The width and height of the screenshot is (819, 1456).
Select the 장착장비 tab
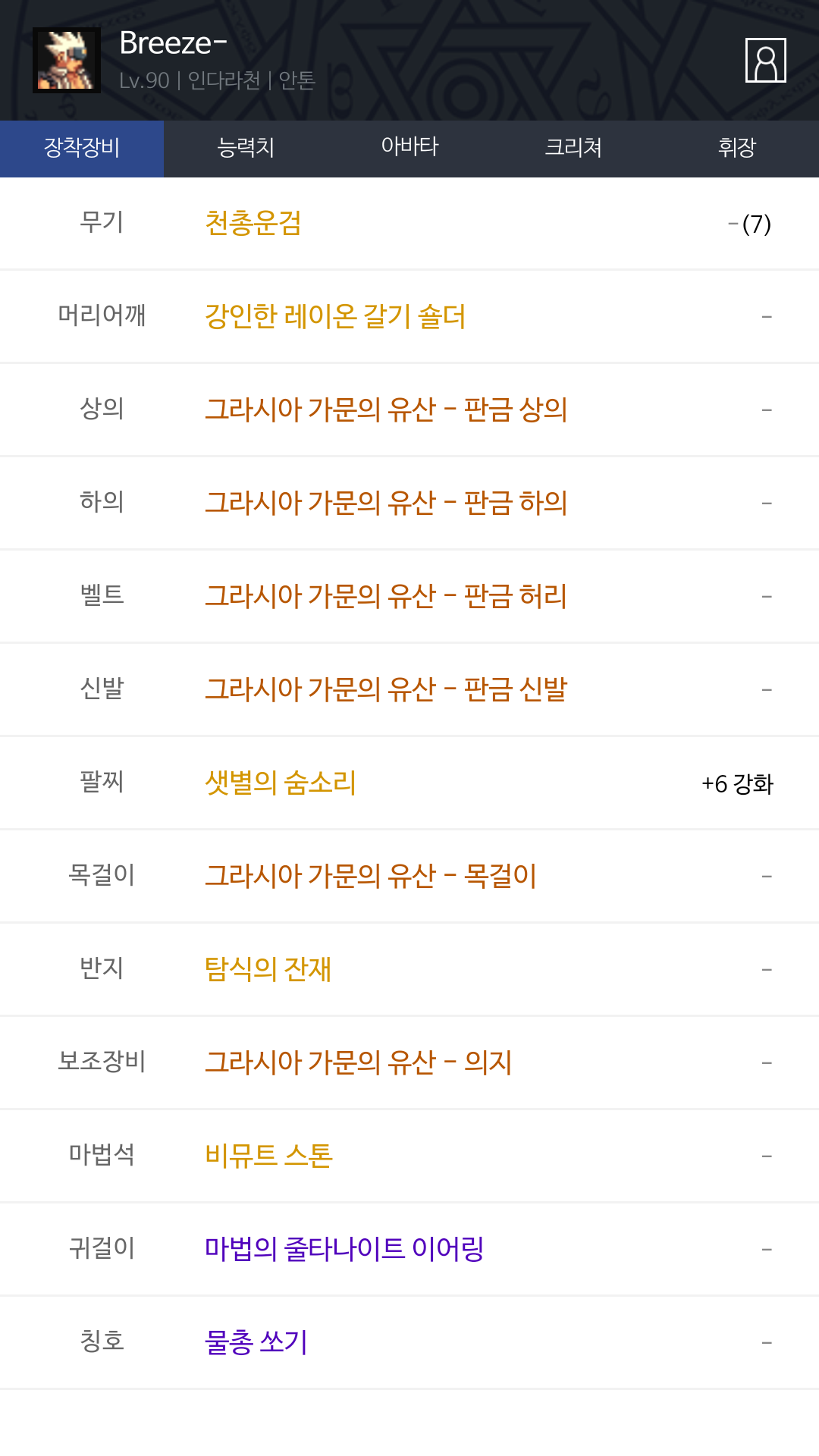click(x=82, y=149)
